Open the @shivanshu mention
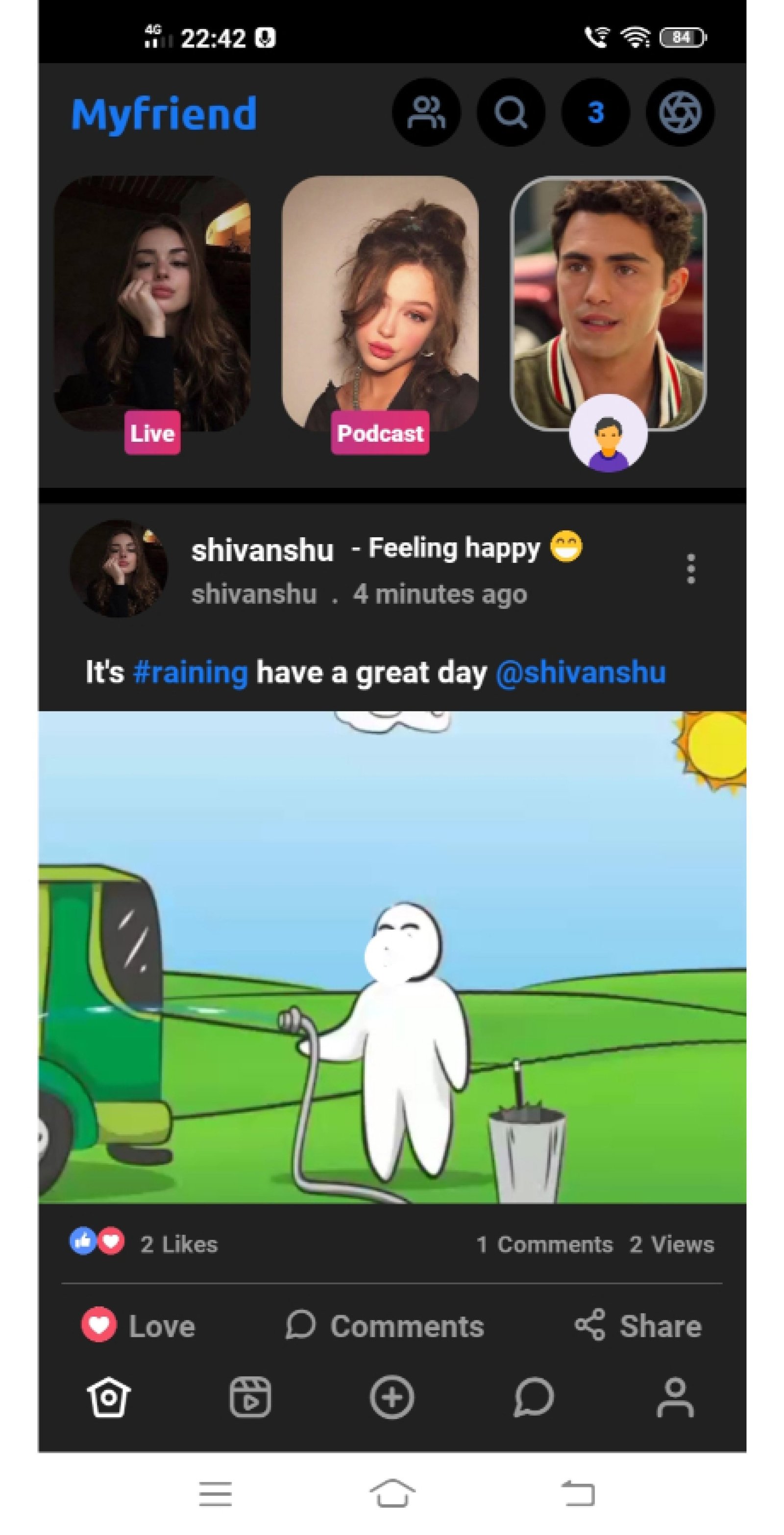The image size is (784, 1535). point(581,672)
